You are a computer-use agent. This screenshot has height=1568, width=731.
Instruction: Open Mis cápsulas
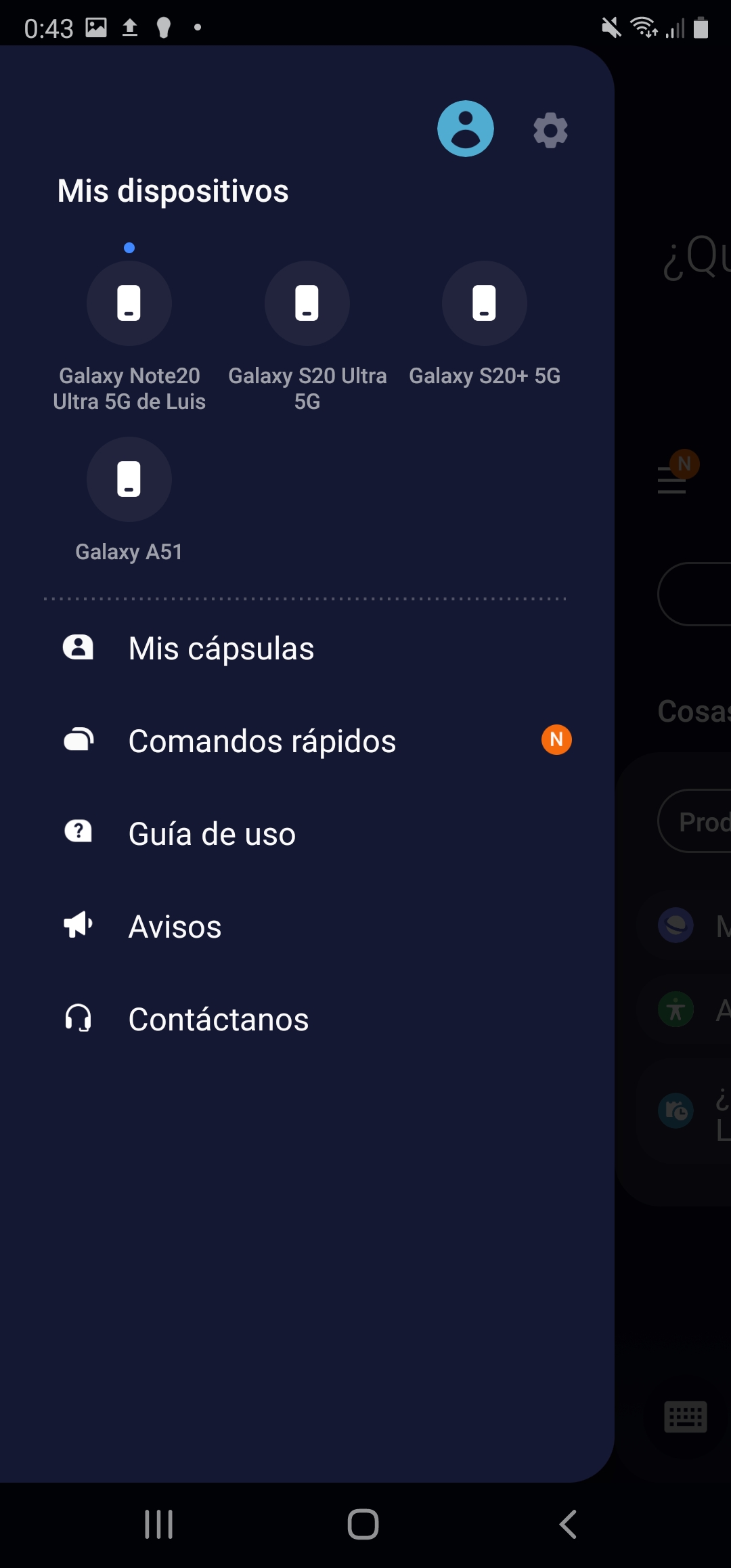(307, 648)
